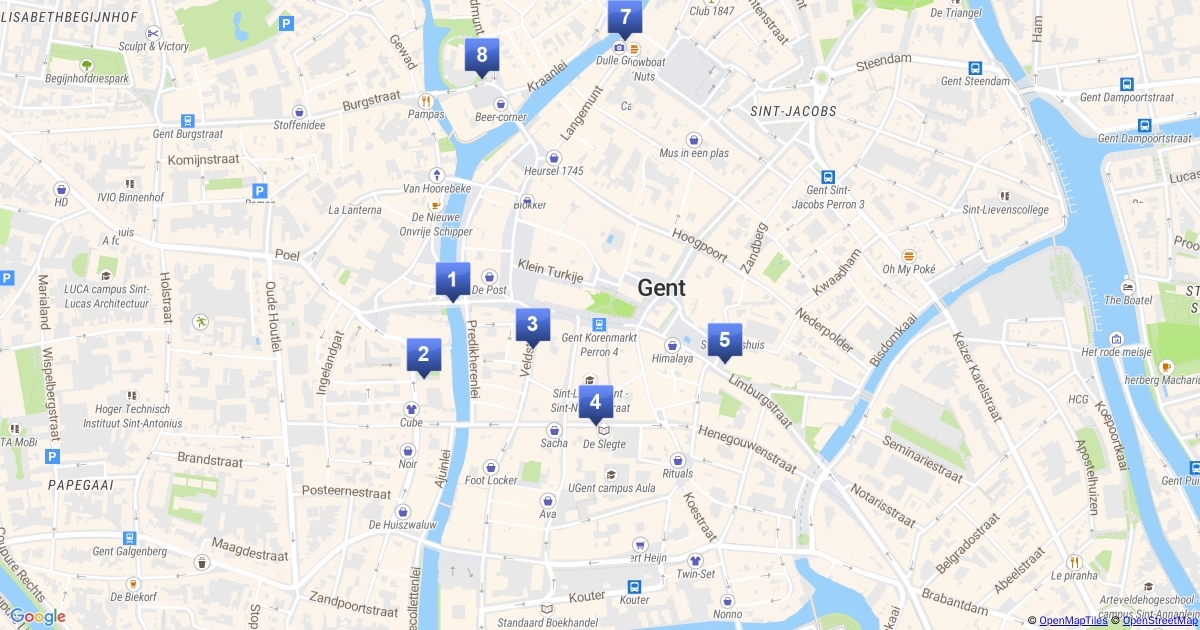The width and height of the screenshot is (1200, 630).
Task: Select map marker number 1
Action: pos(452,279)
